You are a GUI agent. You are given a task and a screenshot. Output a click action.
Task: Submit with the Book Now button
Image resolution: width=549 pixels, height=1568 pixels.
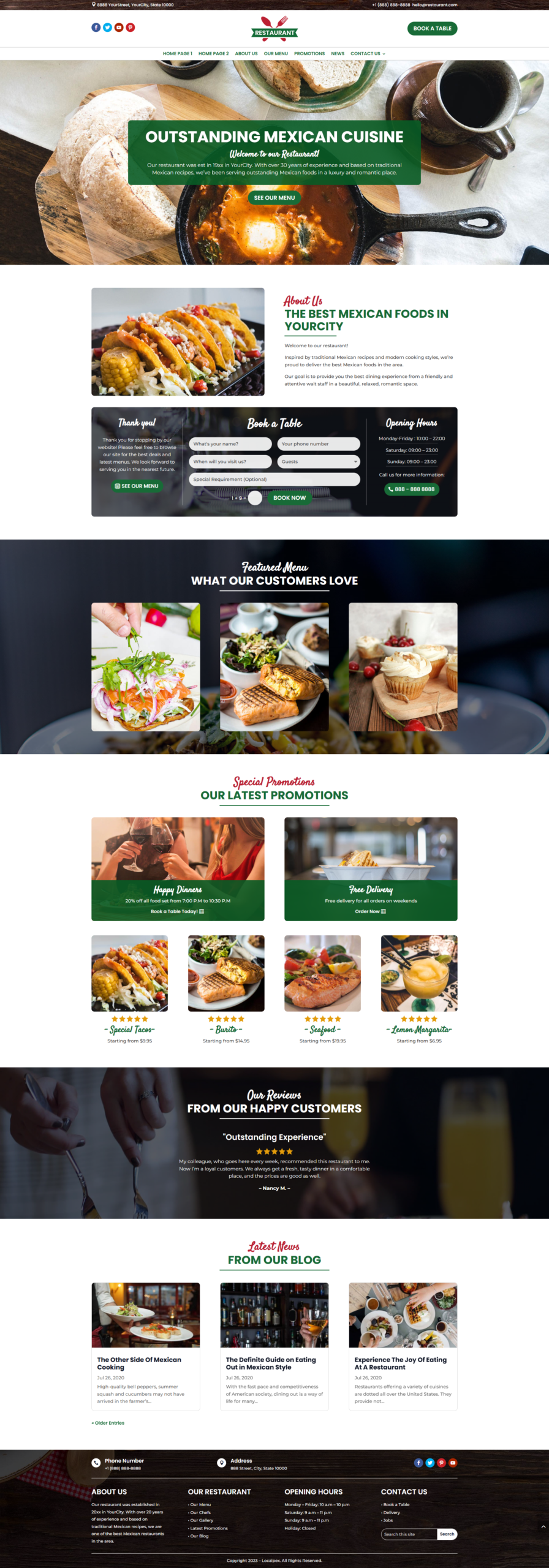(x=289, y=498)
